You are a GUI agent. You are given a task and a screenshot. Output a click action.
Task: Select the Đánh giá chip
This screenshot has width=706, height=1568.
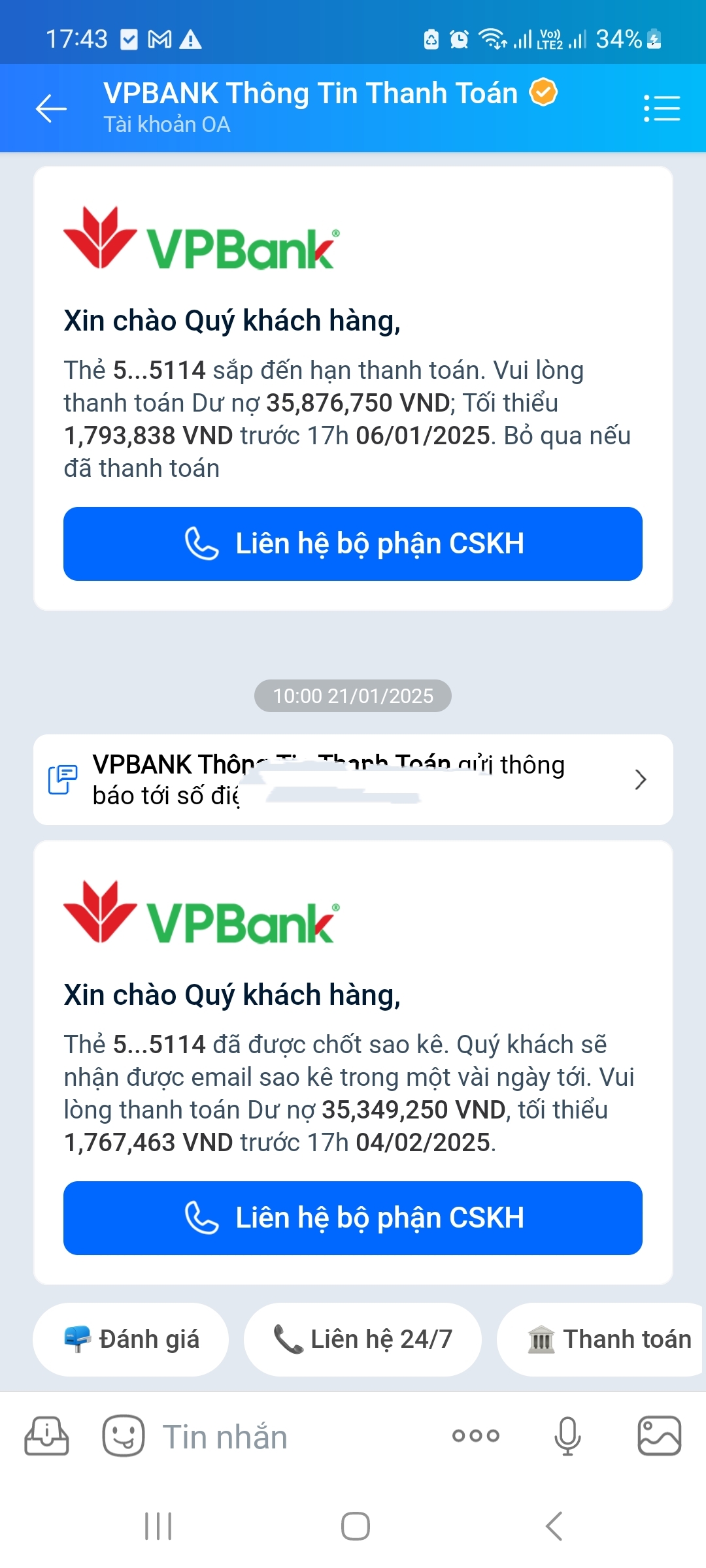[x=131, y=1339]
